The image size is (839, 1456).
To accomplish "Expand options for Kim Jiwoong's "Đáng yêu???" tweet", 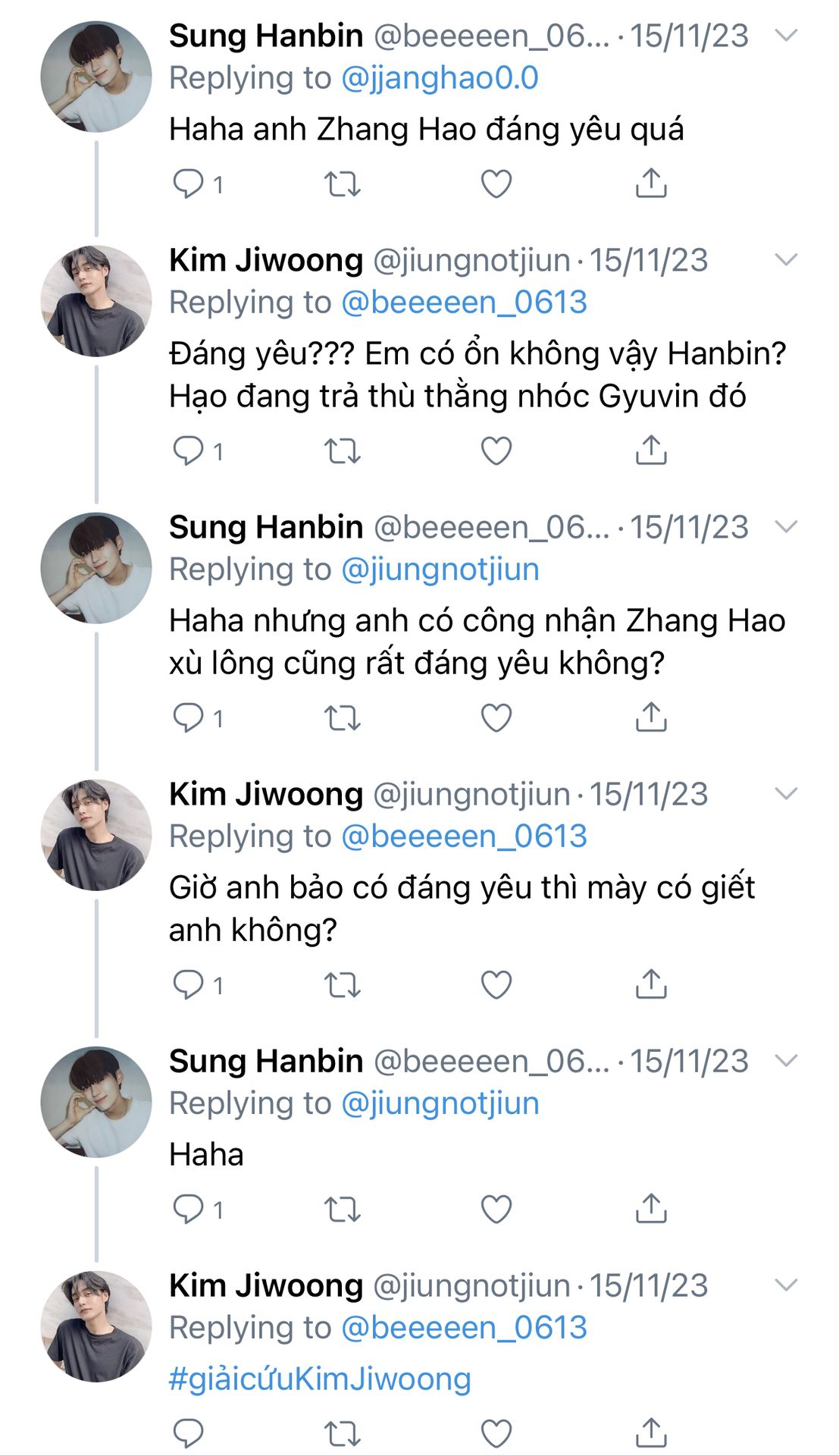I will 787,259.
